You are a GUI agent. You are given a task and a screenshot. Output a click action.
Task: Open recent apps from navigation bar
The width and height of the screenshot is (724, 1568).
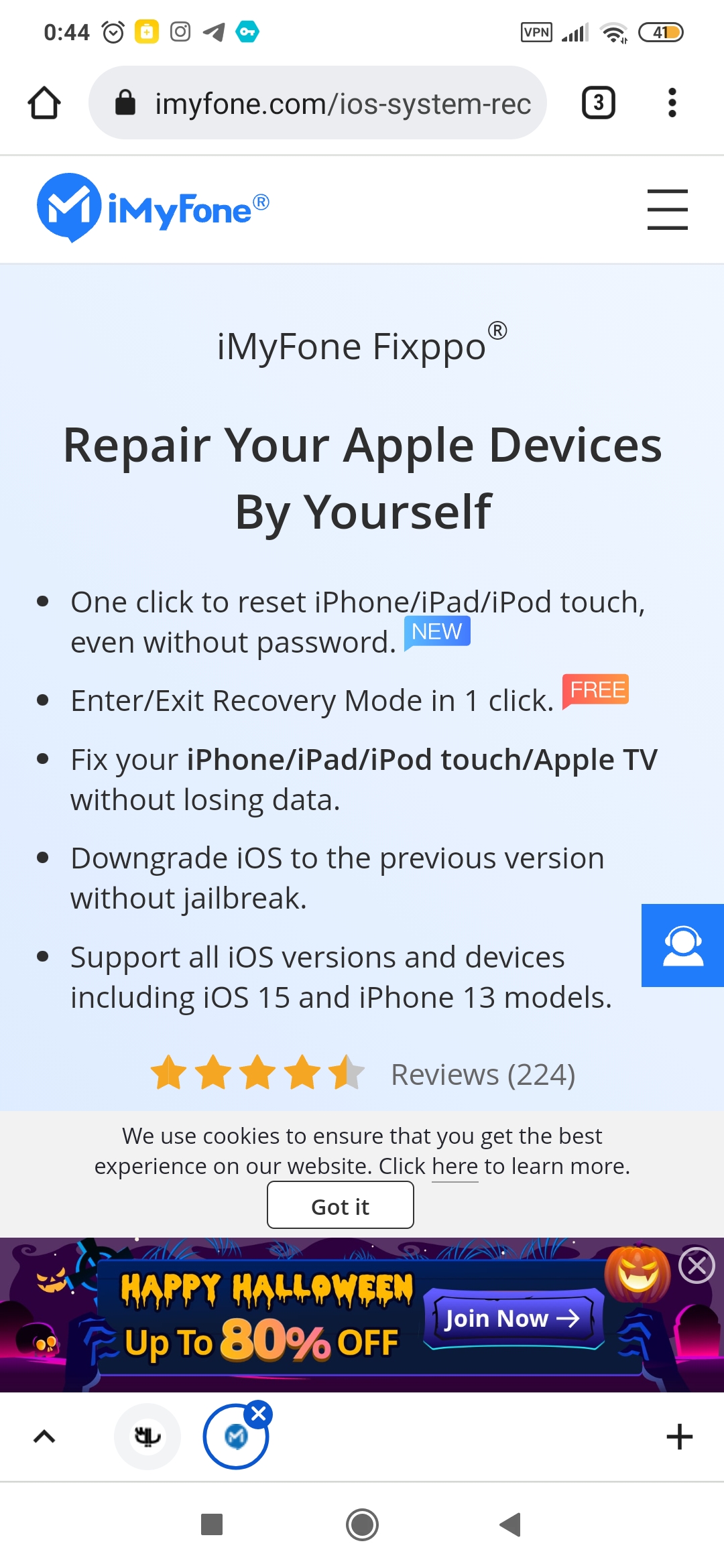click(x=212, y=1524)
